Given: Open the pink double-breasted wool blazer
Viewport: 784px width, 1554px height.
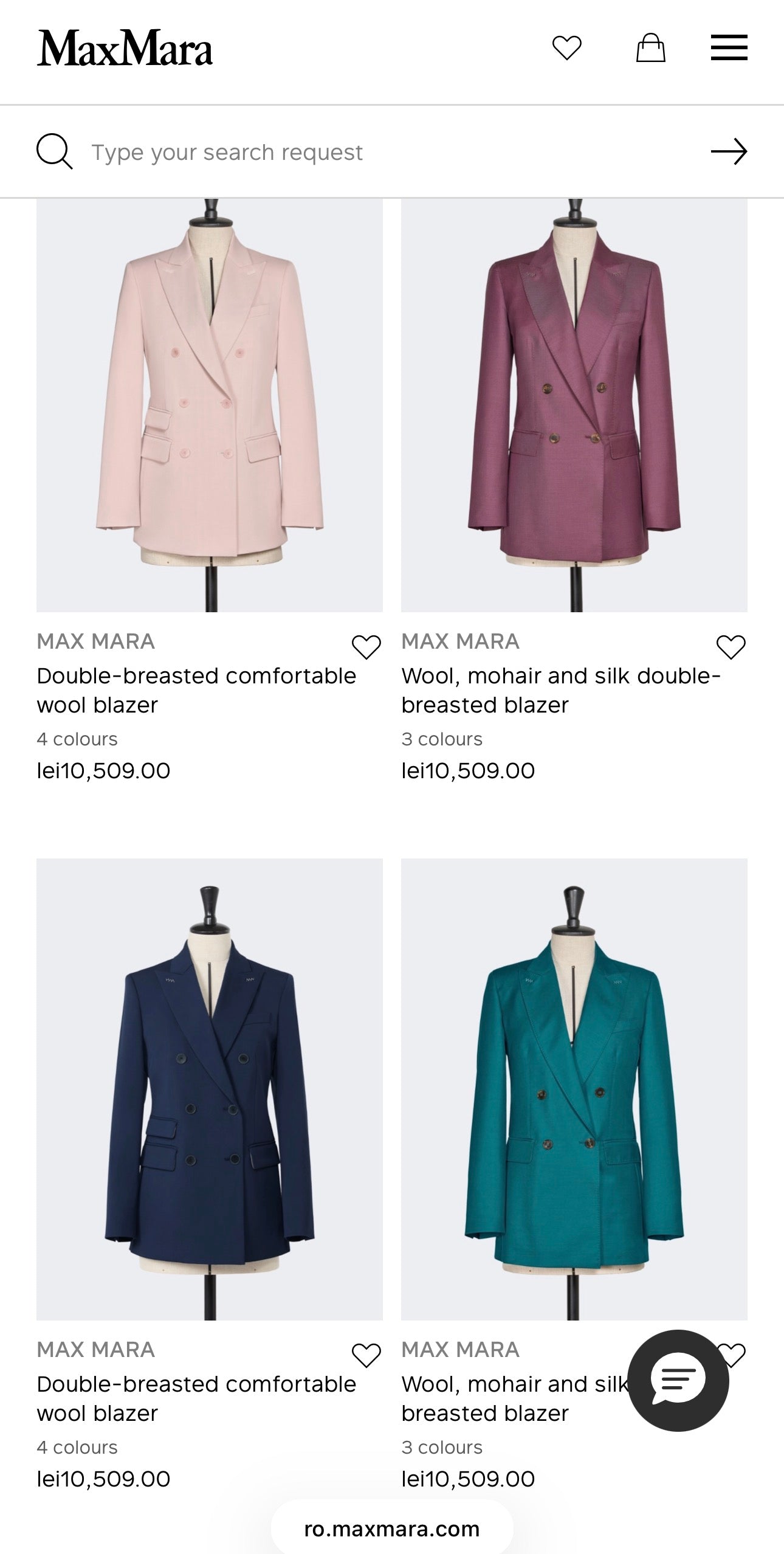Looking at the screenshot, I should (210, 405).
